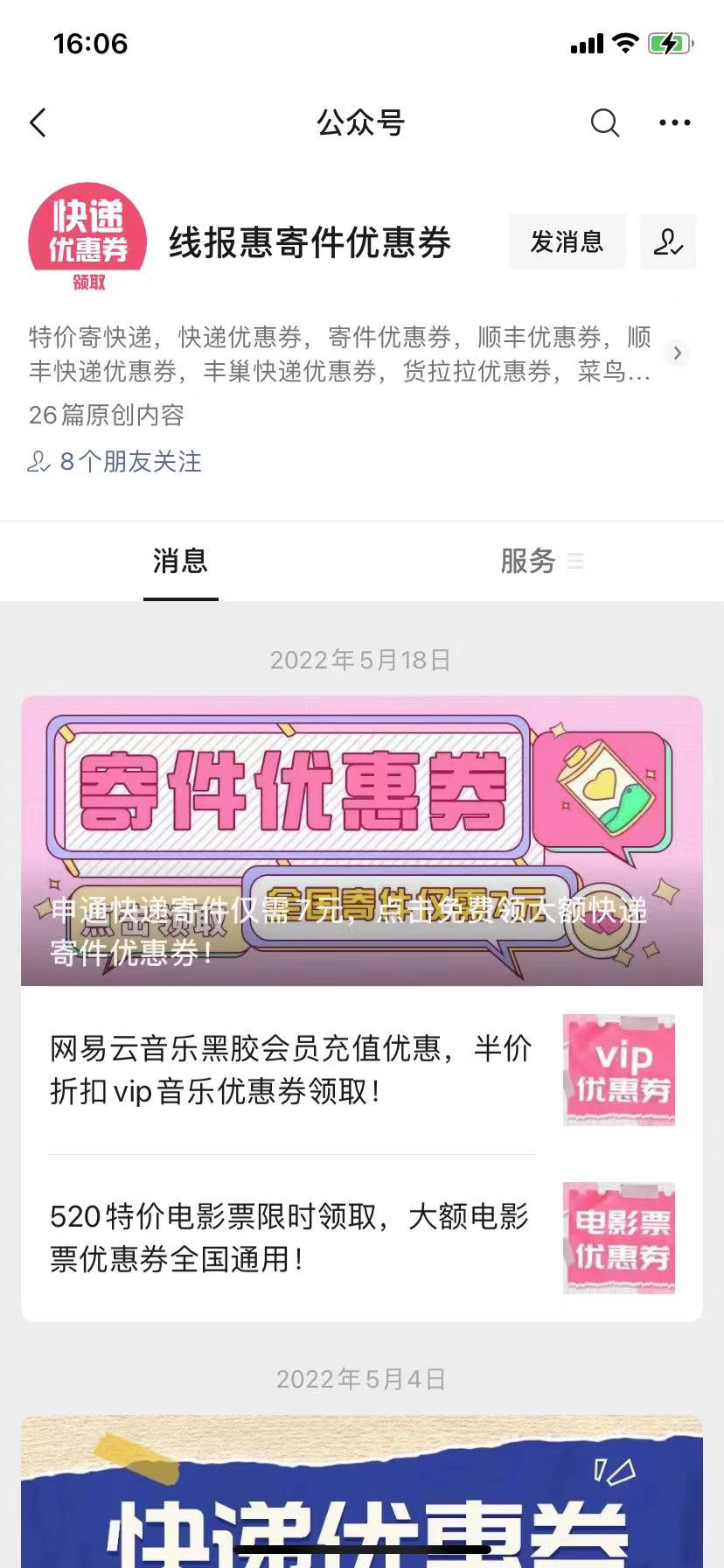This screenshot has height=1568, width=724.
Task: Tap the 快递优惠券 account avatar
Action: pyautogui.click(x=88, y=238)
